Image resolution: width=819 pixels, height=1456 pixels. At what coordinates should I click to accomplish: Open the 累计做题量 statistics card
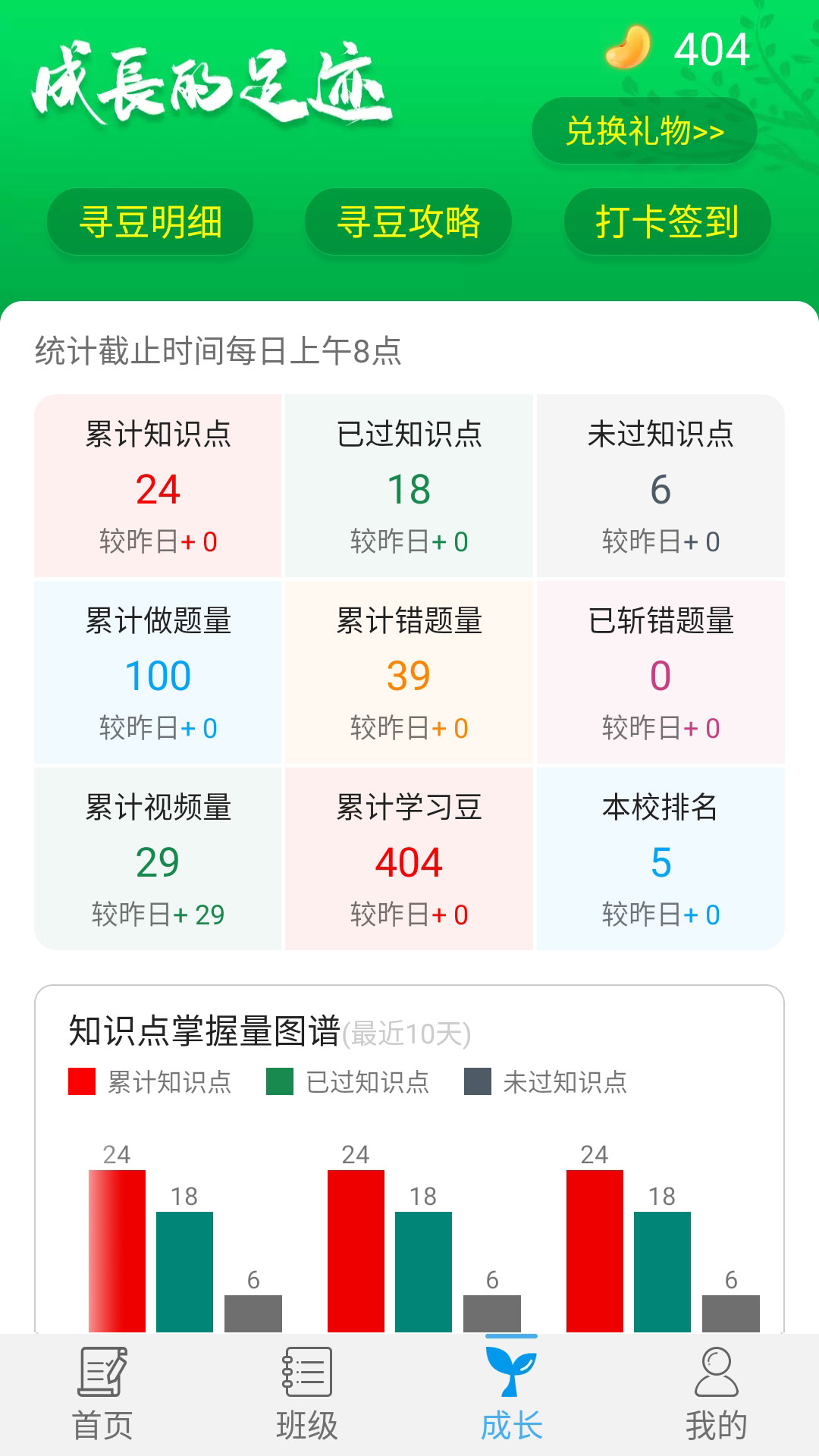pyautogui.click(x=158, y=672)
